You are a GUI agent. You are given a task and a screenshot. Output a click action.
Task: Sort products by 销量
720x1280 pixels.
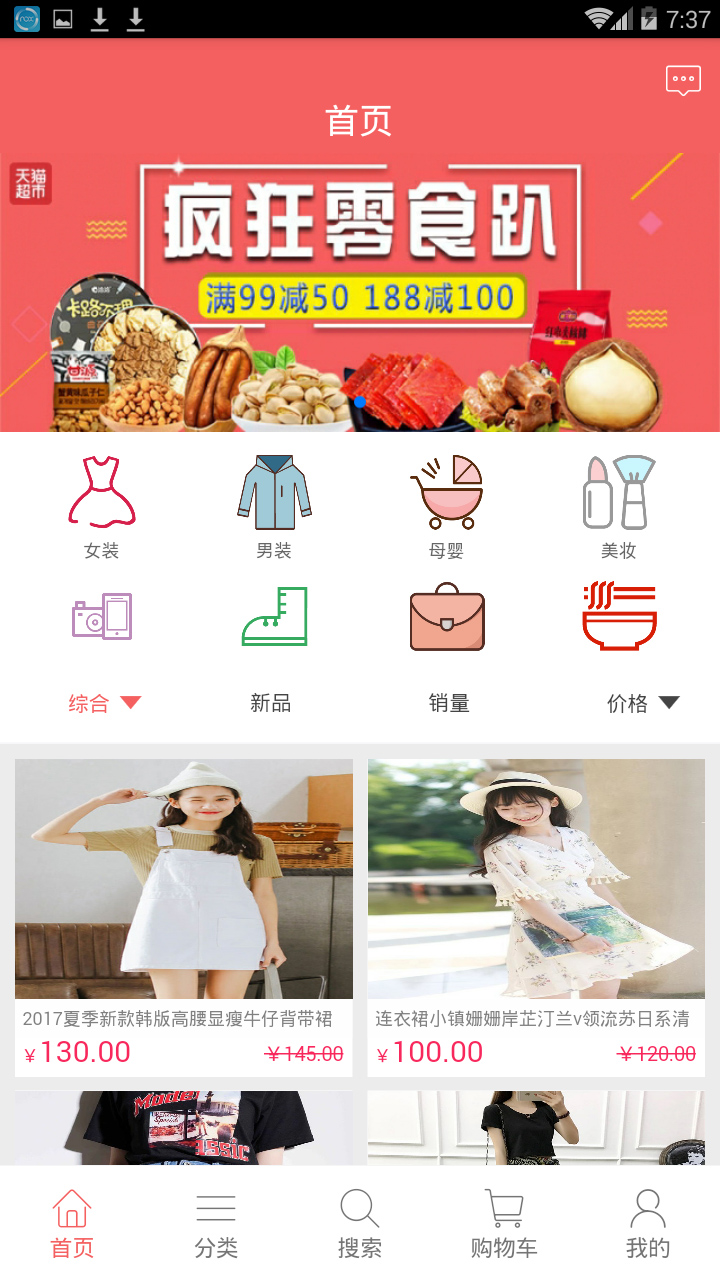449,703
